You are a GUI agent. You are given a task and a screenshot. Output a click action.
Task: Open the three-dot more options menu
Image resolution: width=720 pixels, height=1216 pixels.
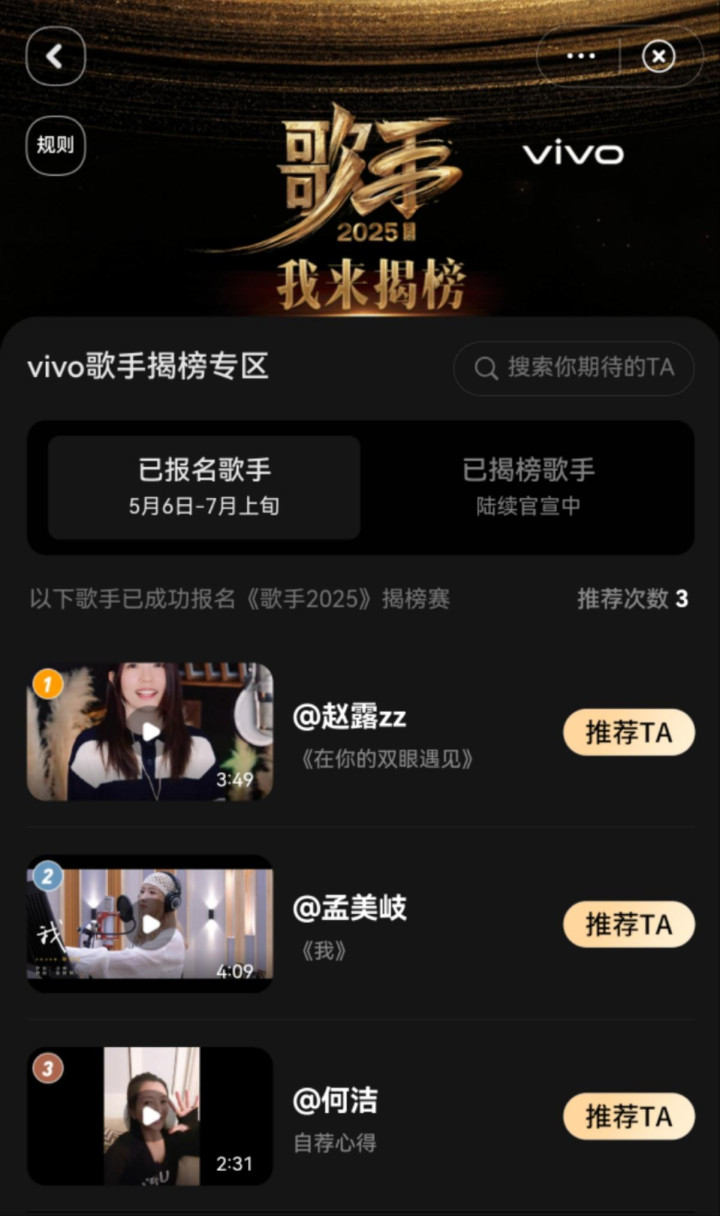coord(580,57)
